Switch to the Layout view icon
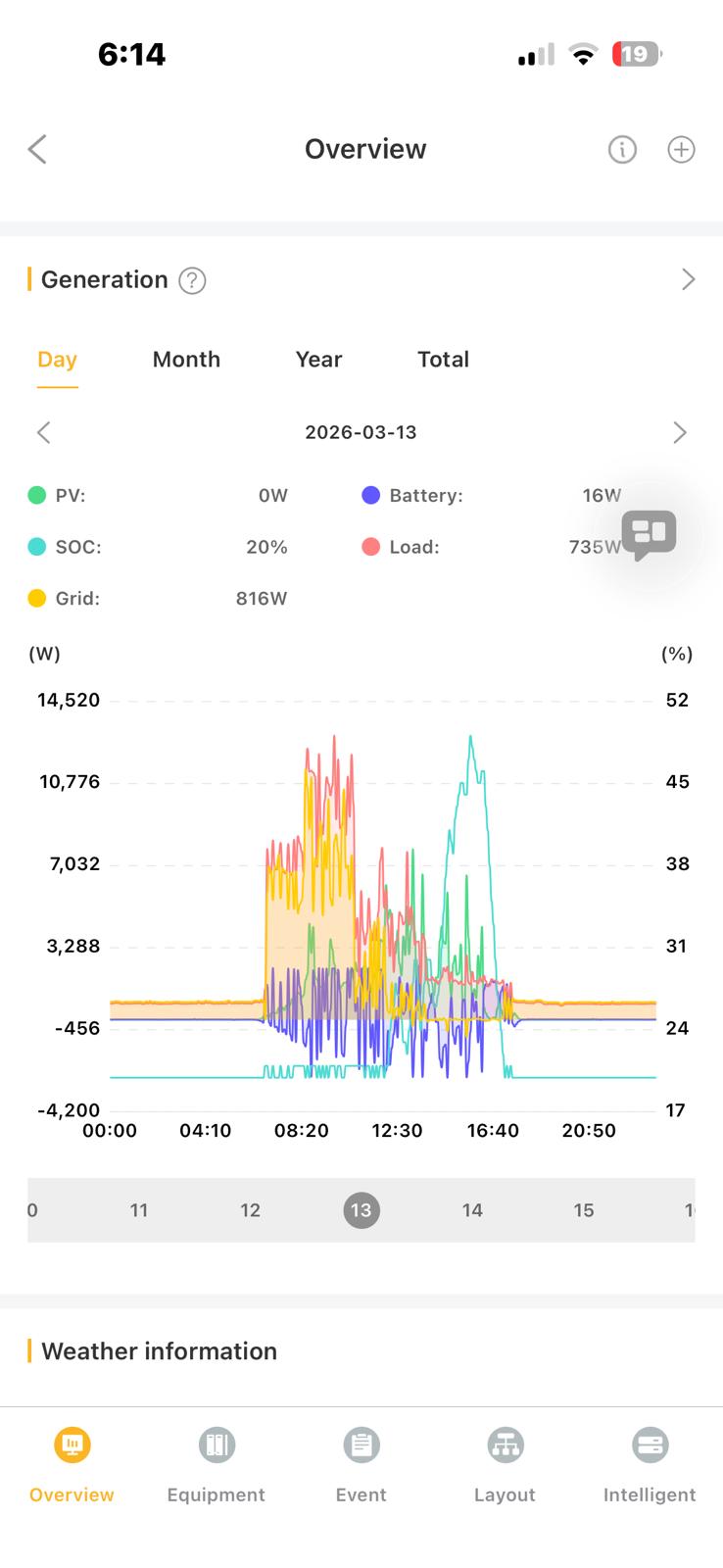This screenshot has height=1568, width=723. click(505, 1445)
